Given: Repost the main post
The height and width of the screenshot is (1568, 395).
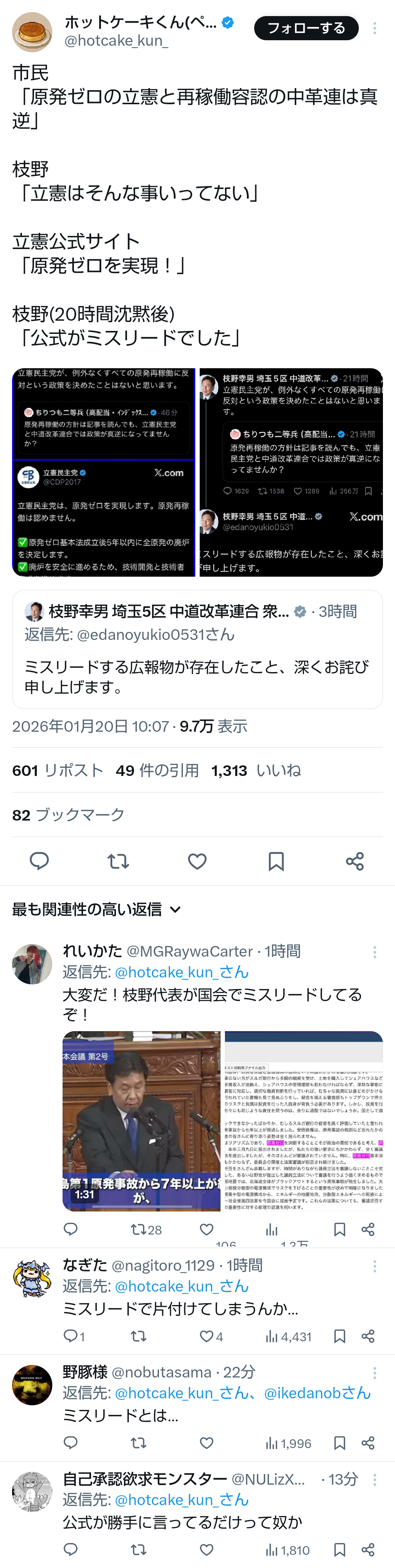Looking at the screenshot, I should (x=118, y=861).
